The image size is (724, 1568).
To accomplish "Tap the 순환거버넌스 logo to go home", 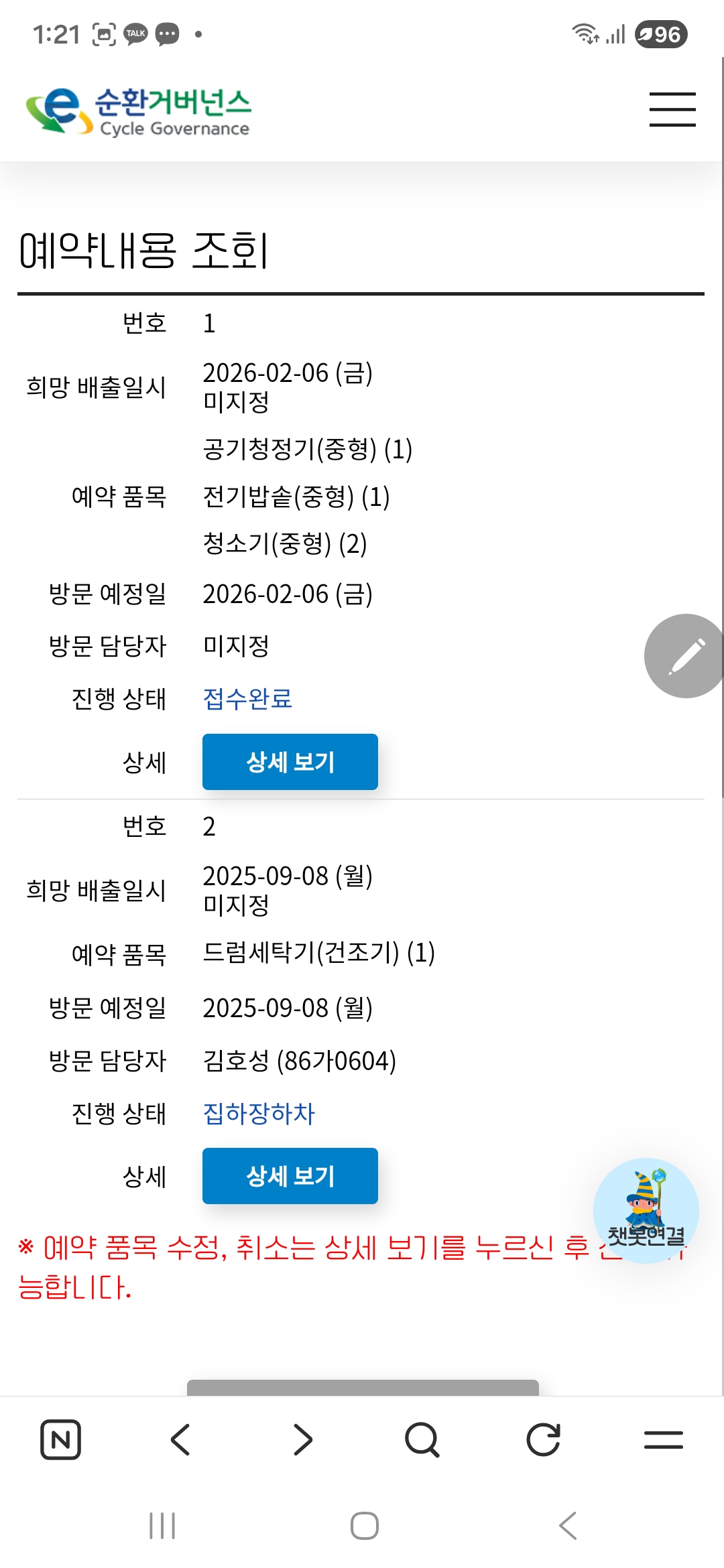I will coord(138,111).
